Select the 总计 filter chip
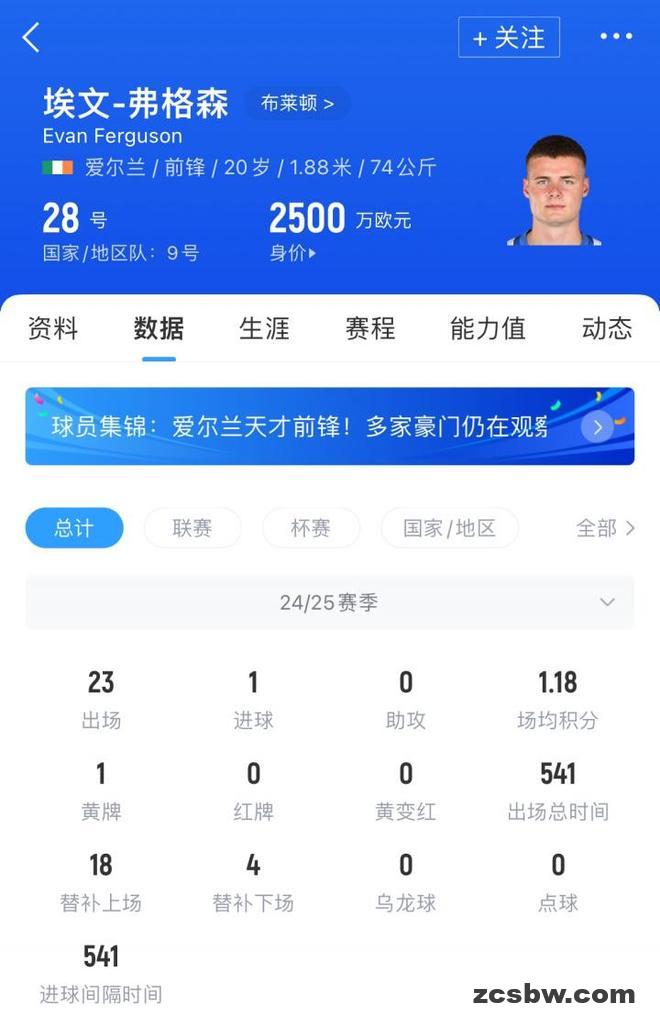 point(74,528)
